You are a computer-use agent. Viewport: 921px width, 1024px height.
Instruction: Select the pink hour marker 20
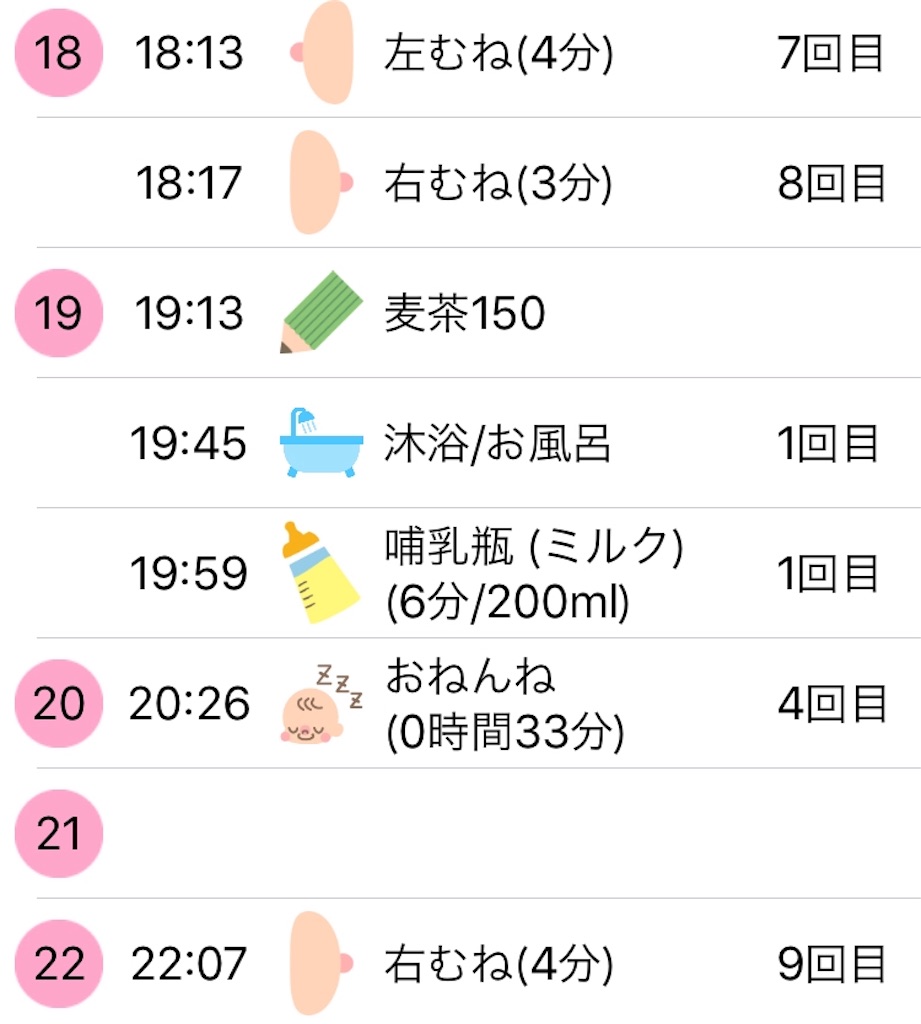pos(57,703)
